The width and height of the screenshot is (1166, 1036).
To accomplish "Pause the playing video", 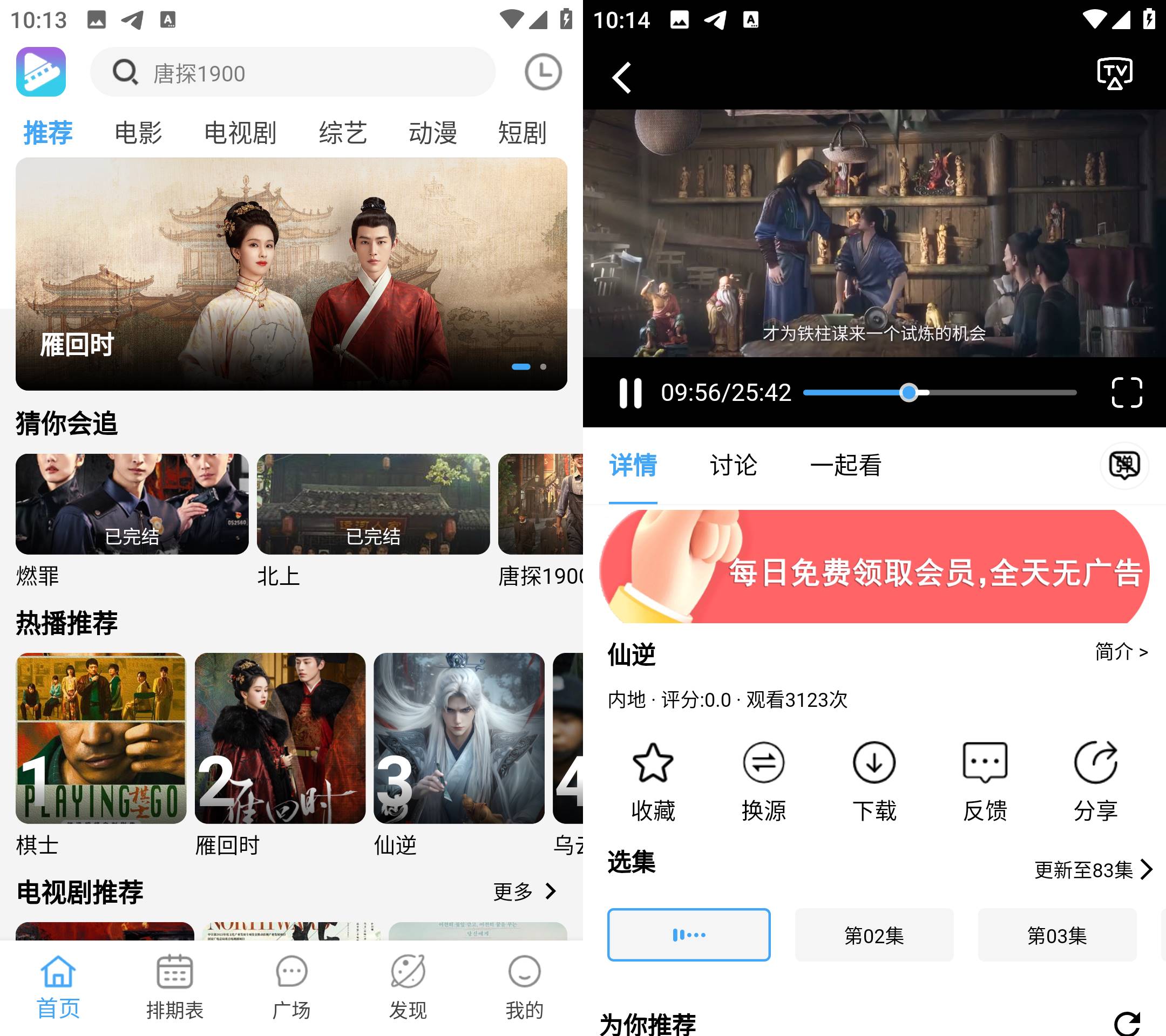I will (x=631, y=393).
